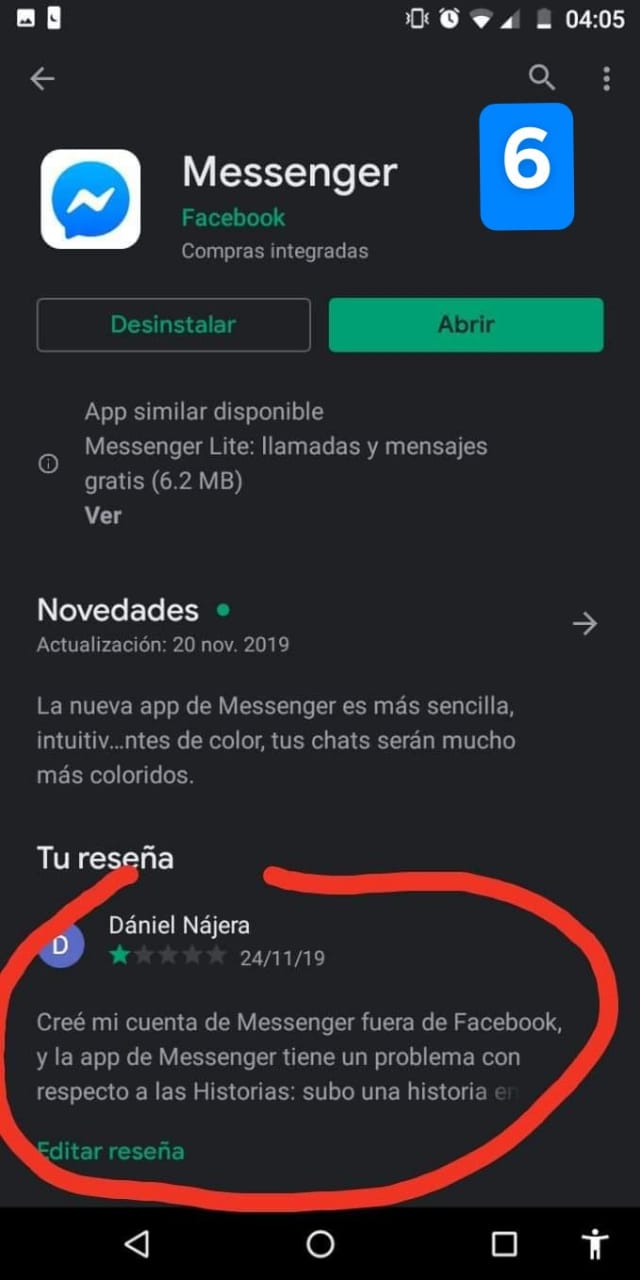This screenshot has width=640, height=1280.
Task: Open developer page Facebook
Action: (233, 218)
